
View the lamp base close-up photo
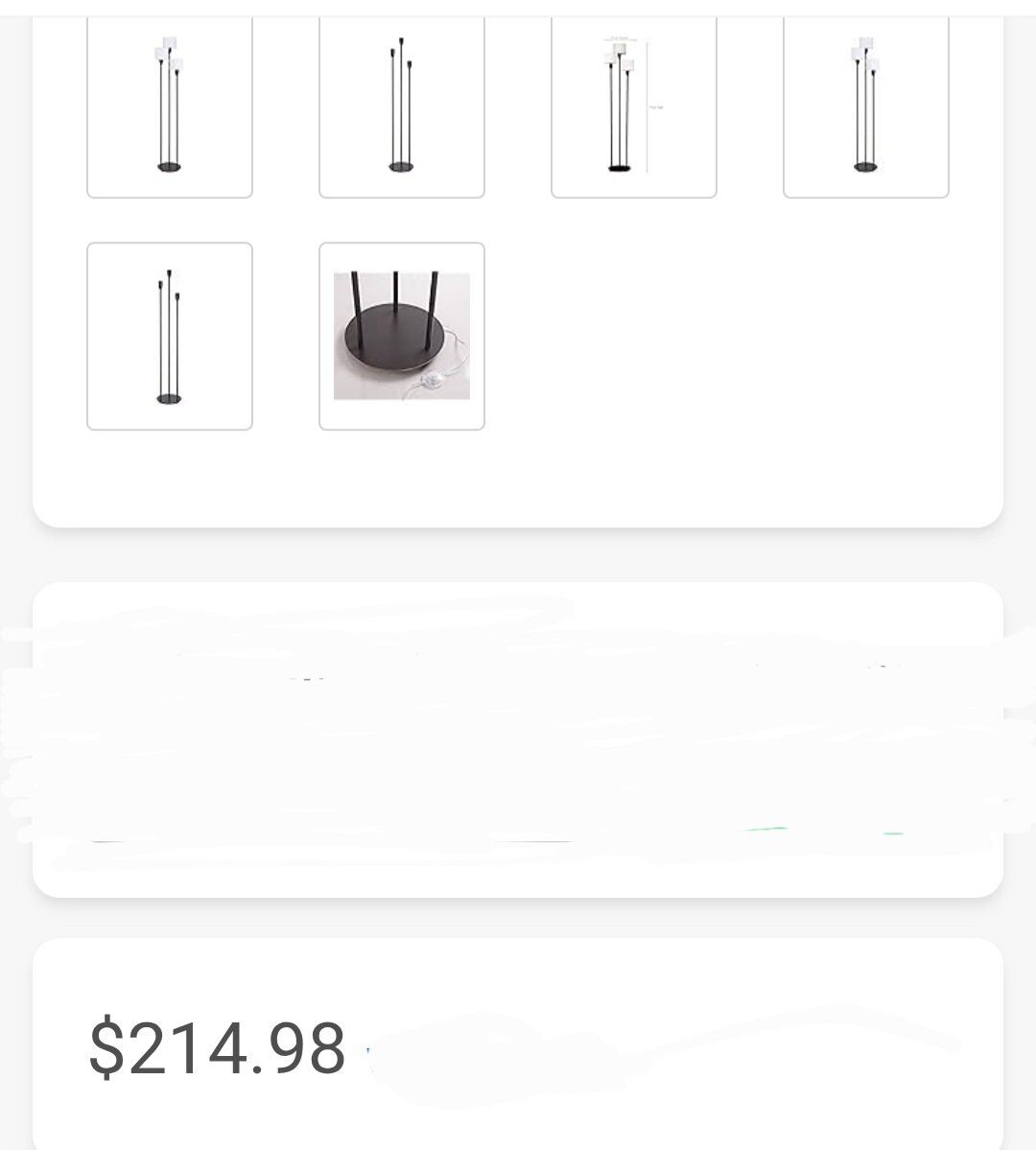point(401,336)
